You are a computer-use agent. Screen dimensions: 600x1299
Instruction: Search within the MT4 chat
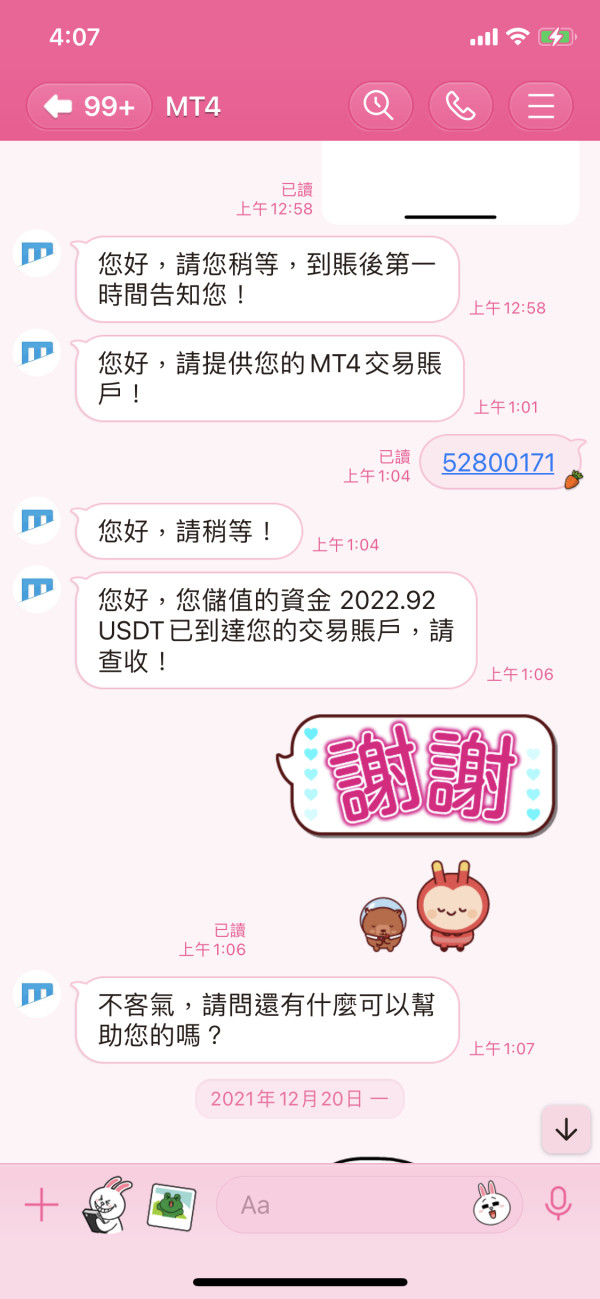click(x=380, y=106)
